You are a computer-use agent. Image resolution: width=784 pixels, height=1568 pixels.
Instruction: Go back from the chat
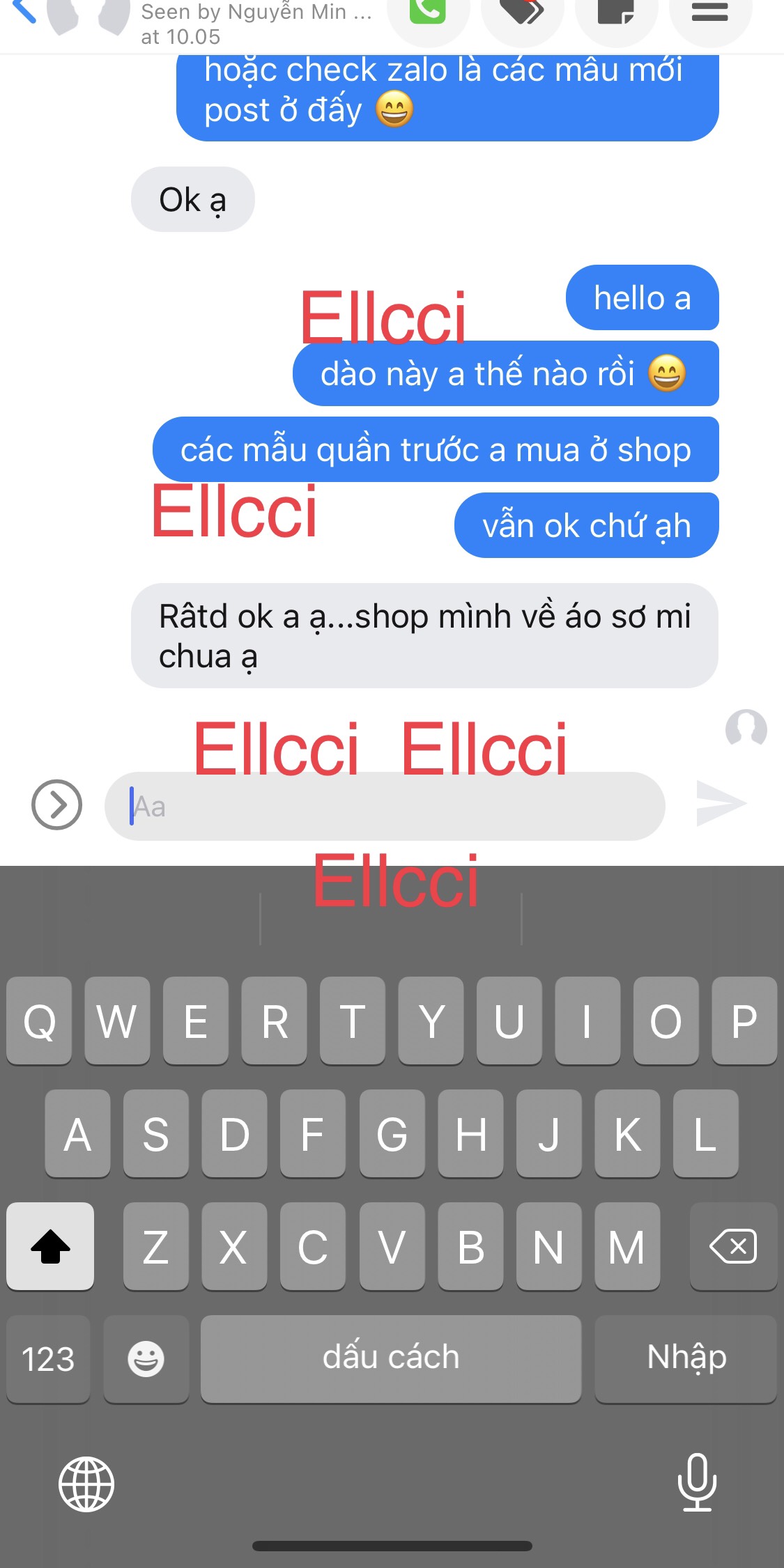pyautogui.click(x=24, y=12)
